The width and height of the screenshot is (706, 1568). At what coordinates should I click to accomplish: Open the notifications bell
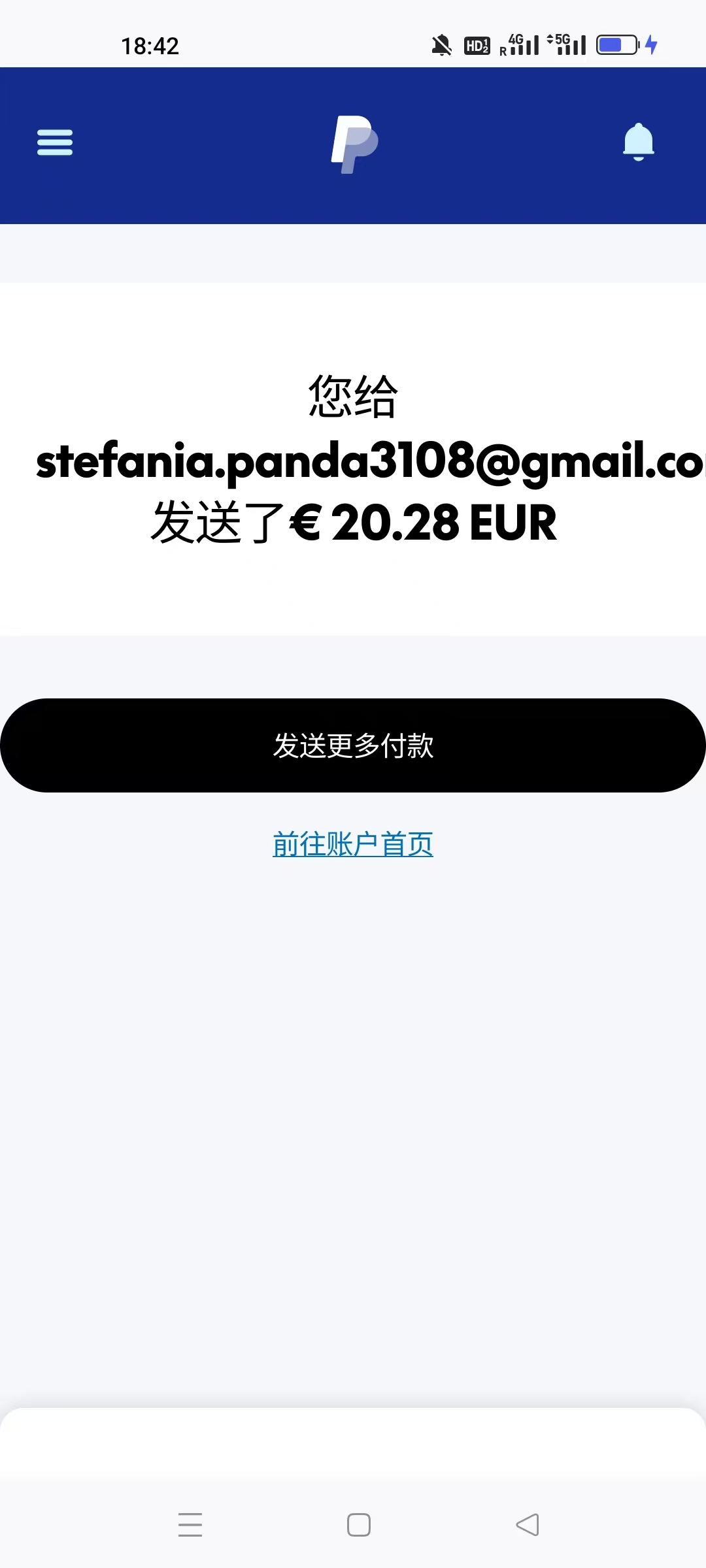click(x=638, y=142)
